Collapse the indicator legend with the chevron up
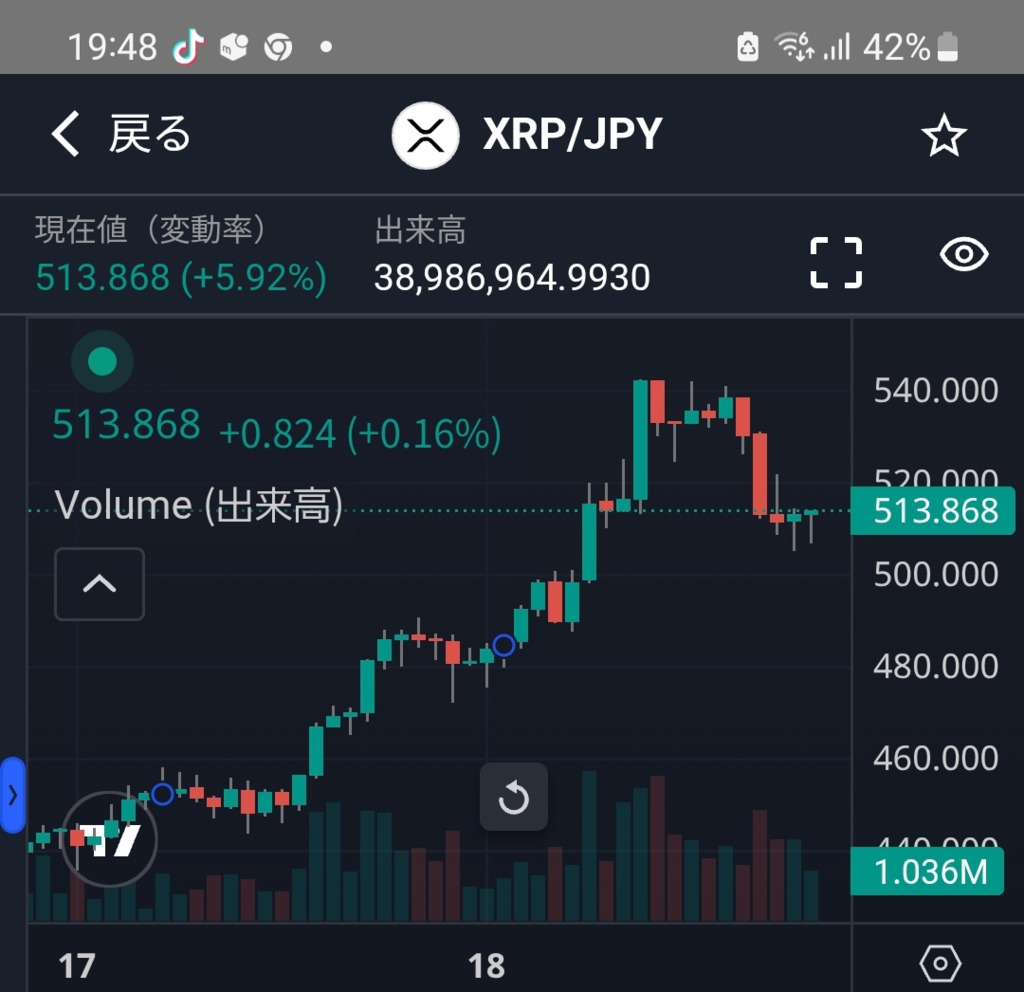 (x=99, y=584)
